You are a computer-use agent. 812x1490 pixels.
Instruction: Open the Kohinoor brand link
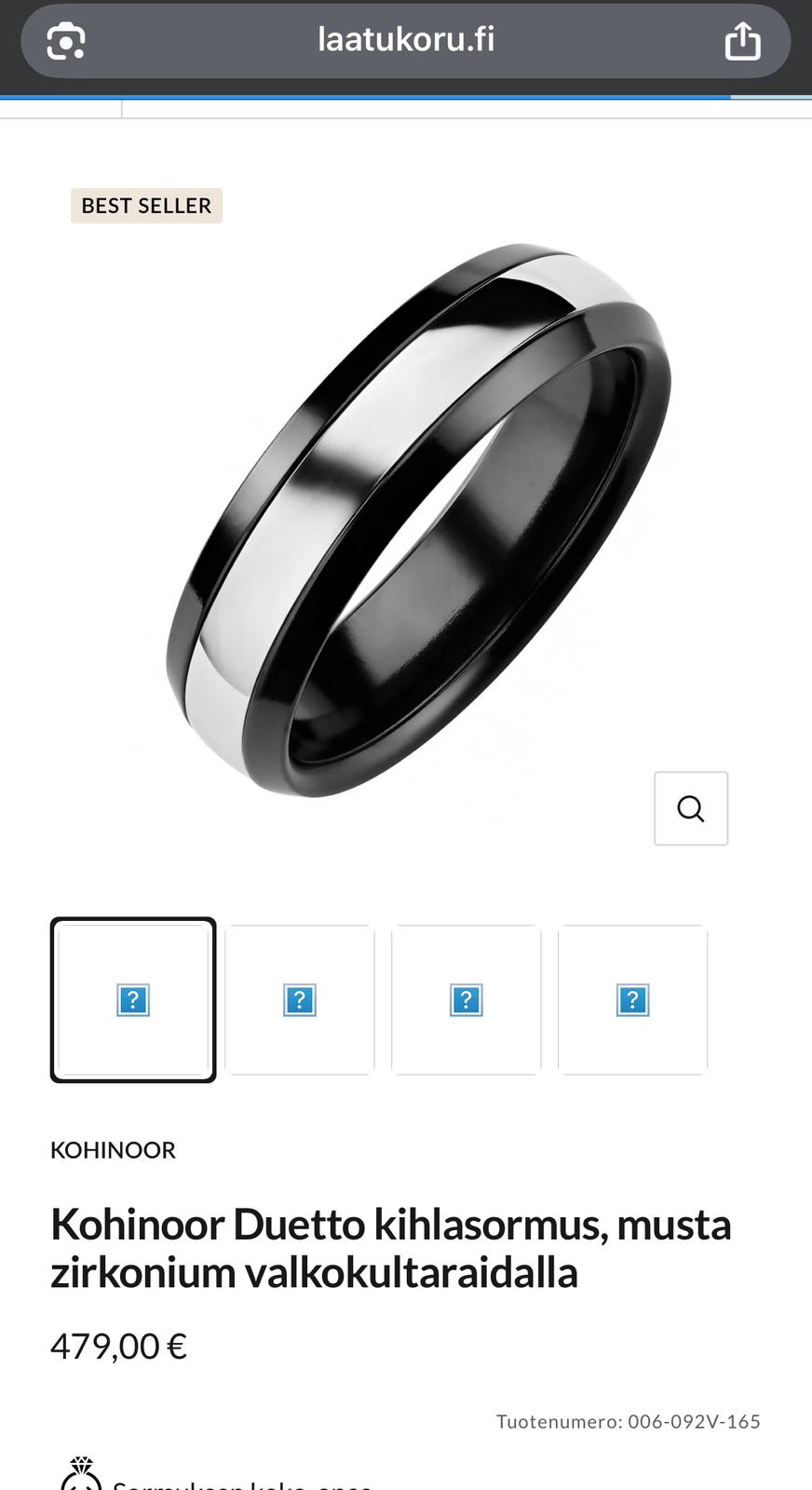click(113, 1150)
